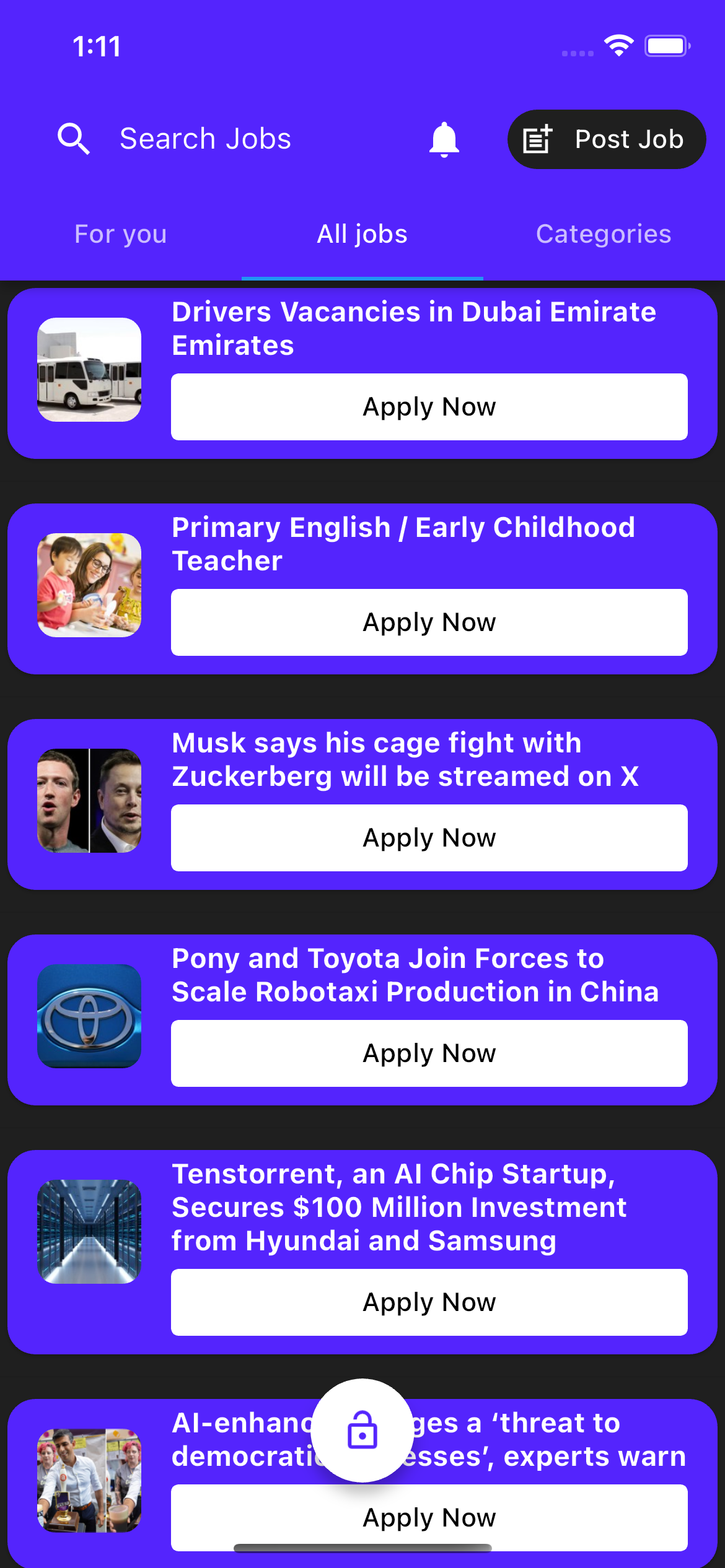Switch to the For you tab

point(121,235)
